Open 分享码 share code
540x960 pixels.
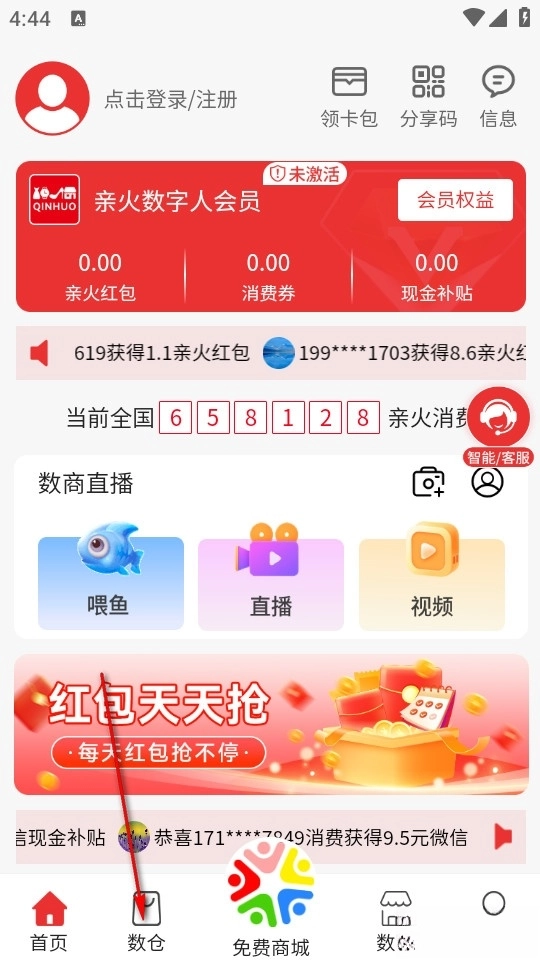pos(429,97)
